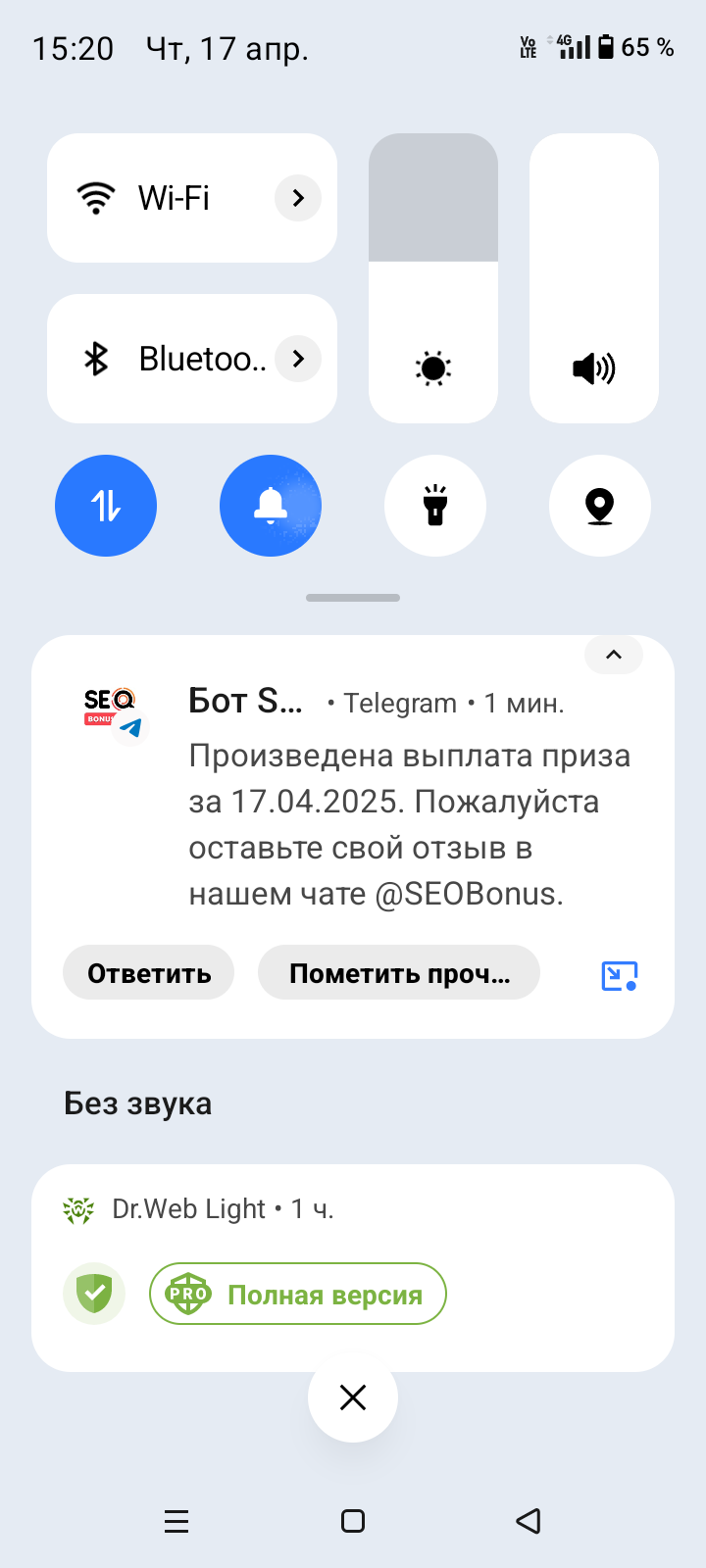
Task: Clear all notifications with the X
Action: coord(353,1397)
